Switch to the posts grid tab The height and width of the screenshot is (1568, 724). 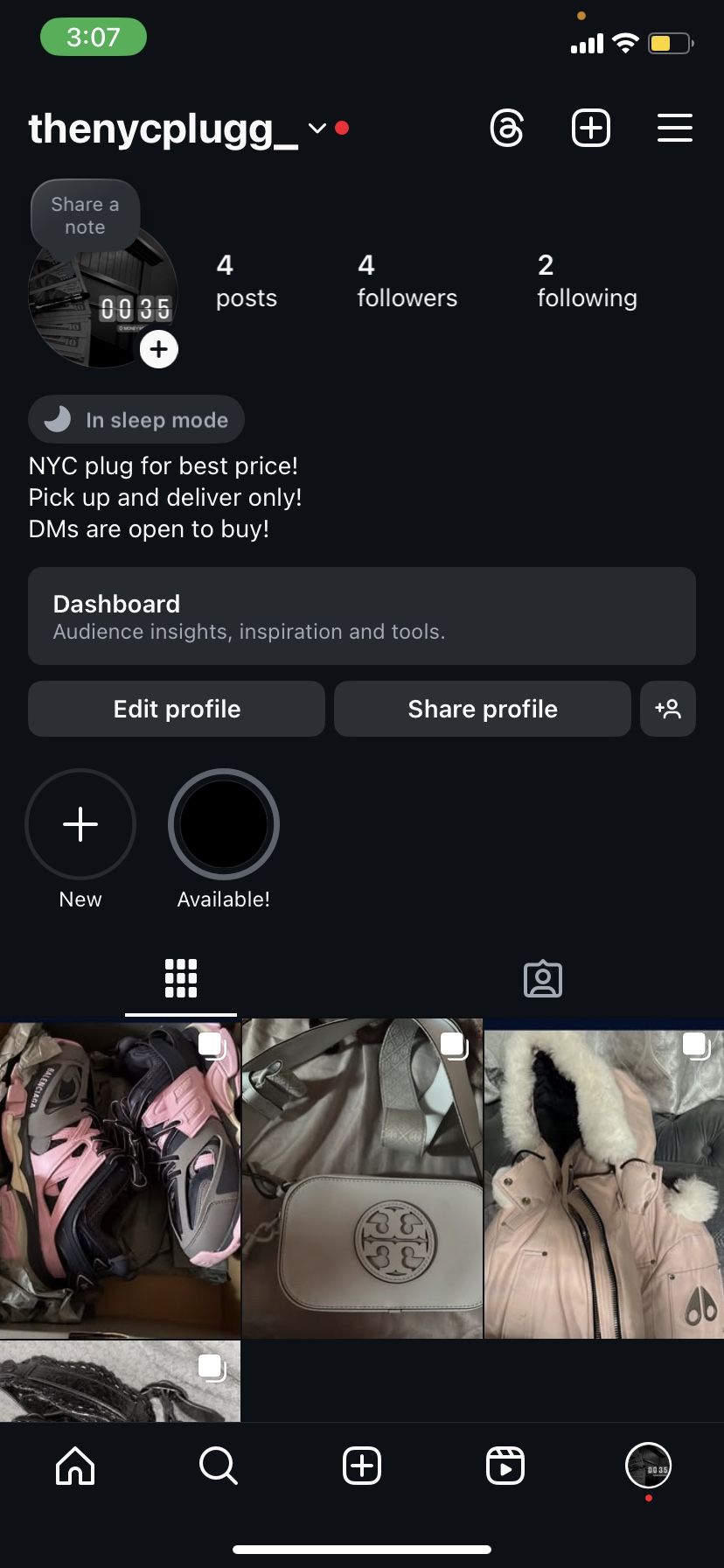coord(180,978)
